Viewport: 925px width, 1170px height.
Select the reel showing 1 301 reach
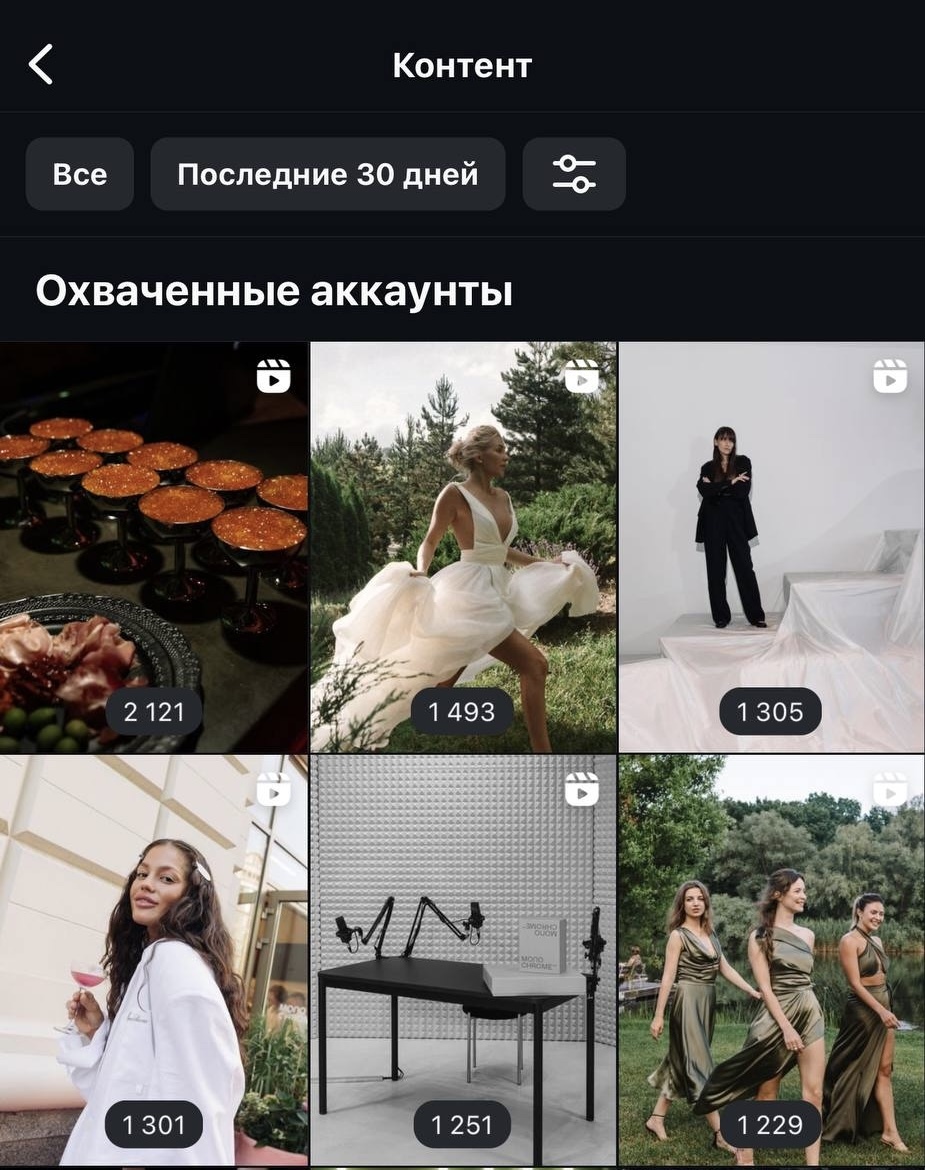(x=154, y=960)
